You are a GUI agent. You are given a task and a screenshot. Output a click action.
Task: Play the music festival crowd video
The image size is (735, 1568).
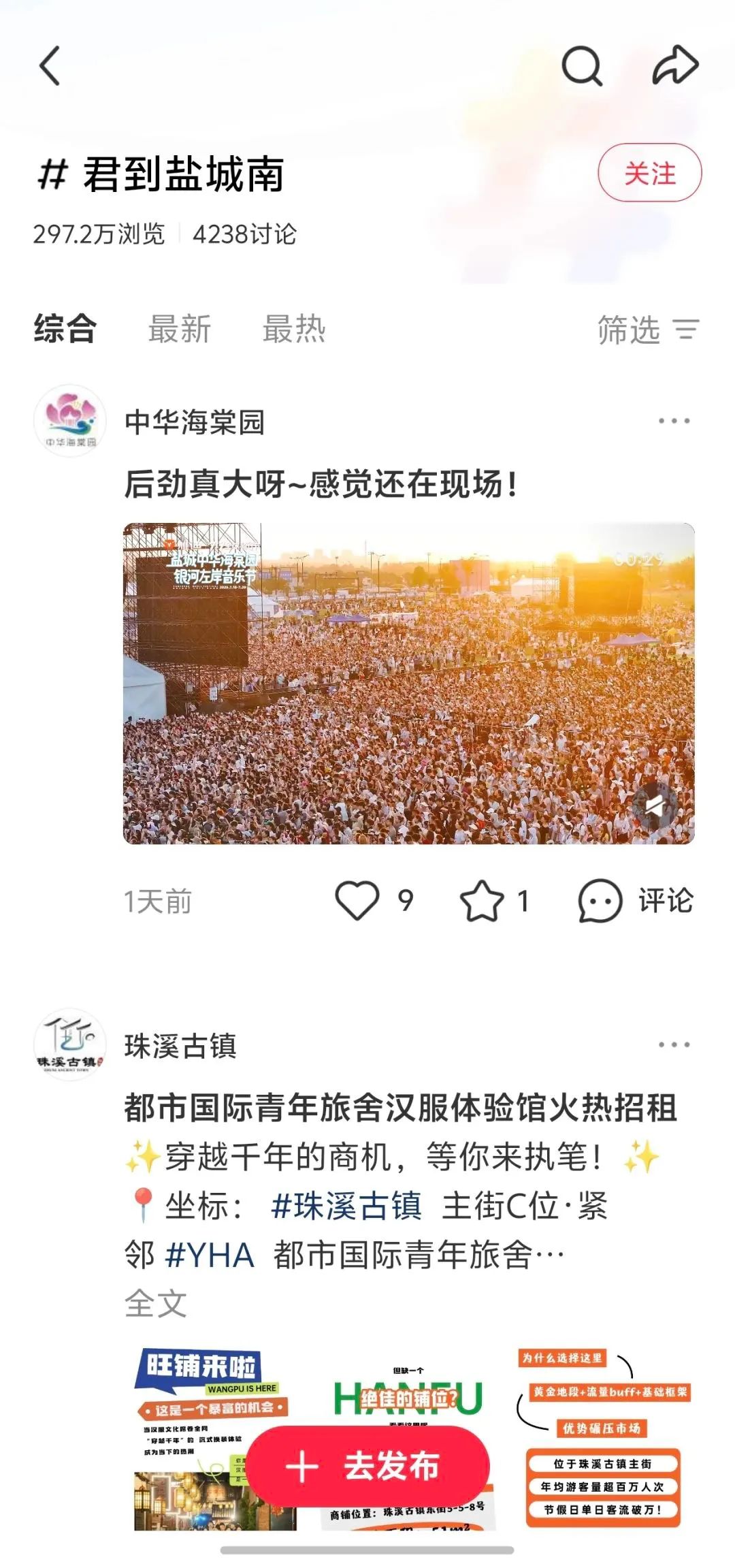pos(409,684)
